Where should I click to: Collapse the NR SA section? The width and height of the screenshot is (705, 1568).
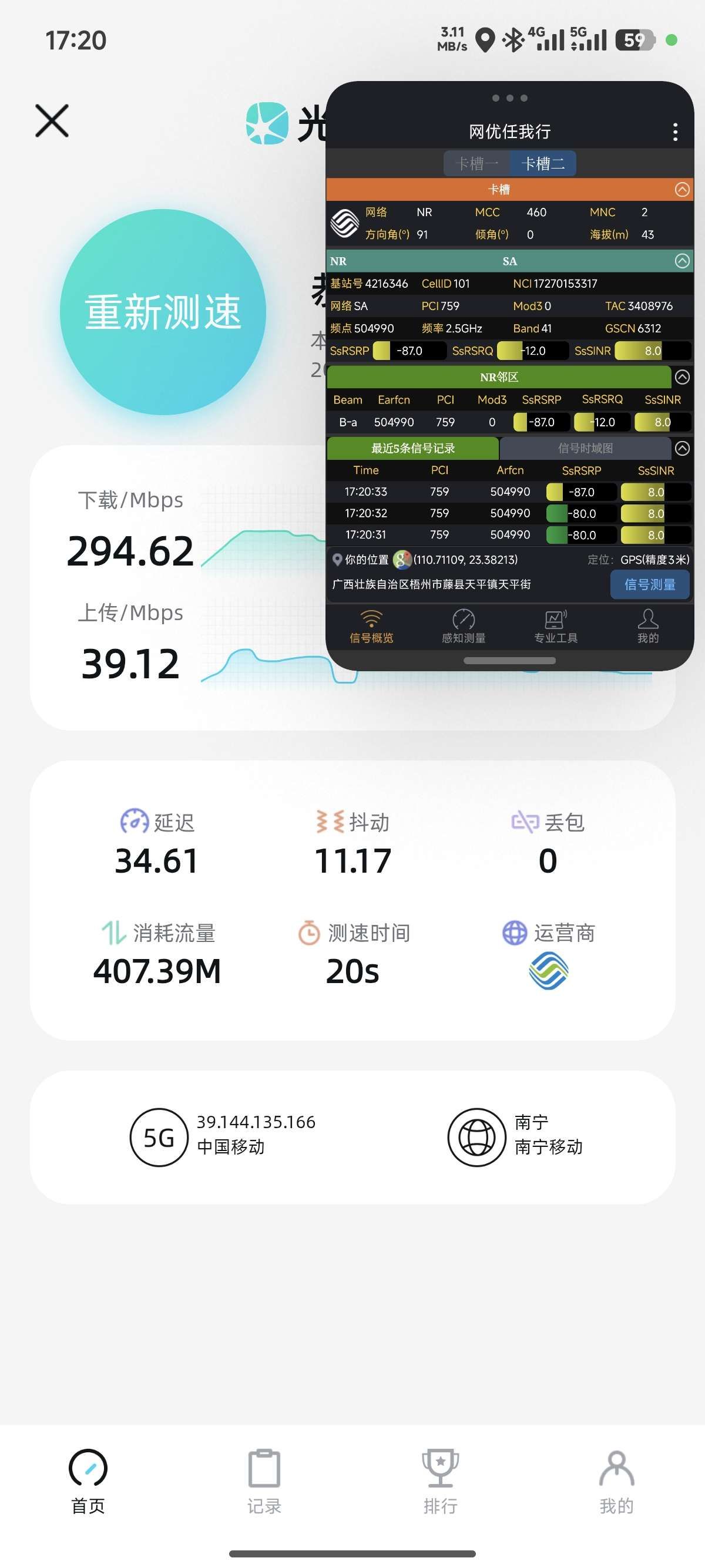[x=682, y=261]
